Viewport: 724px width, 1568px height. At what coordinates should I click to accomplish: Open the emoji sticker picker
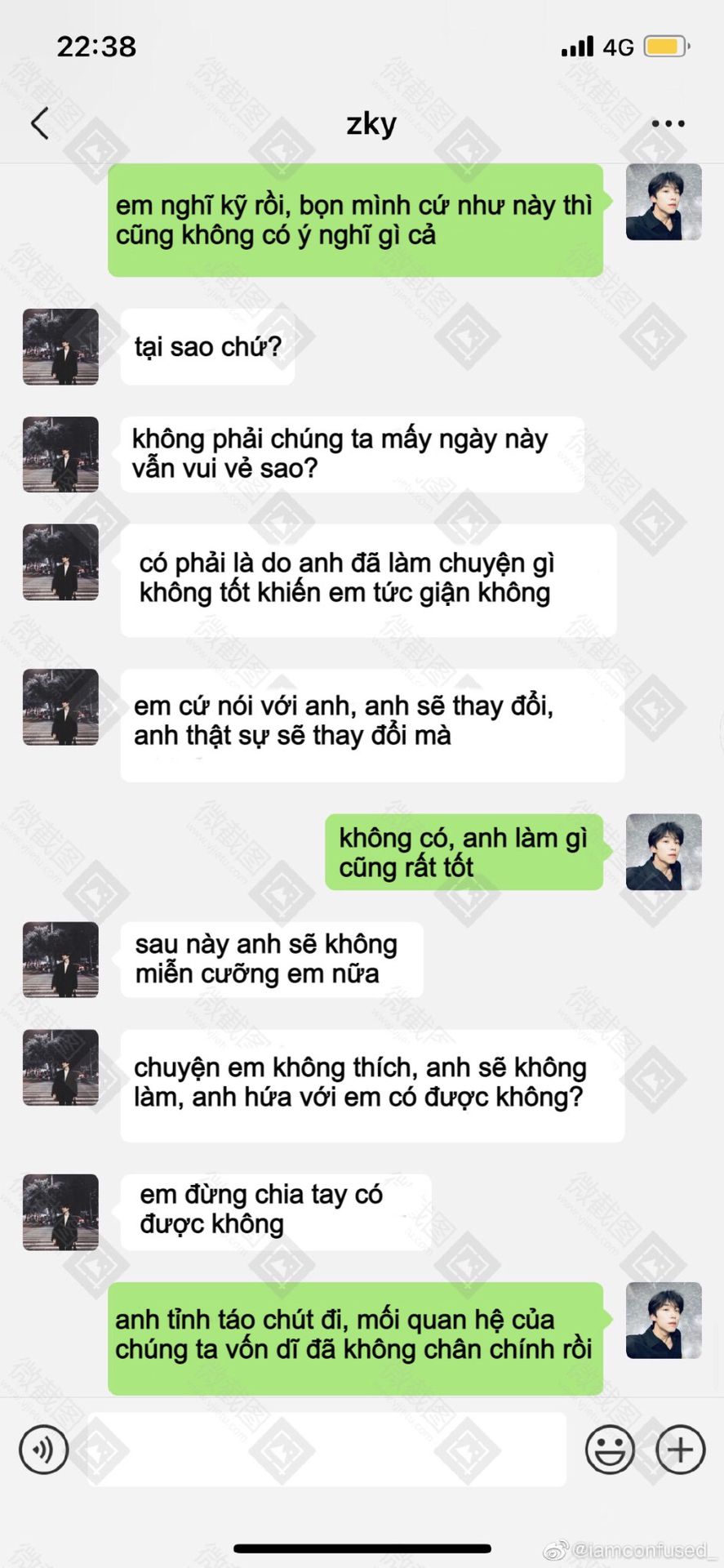(610, 1450)
